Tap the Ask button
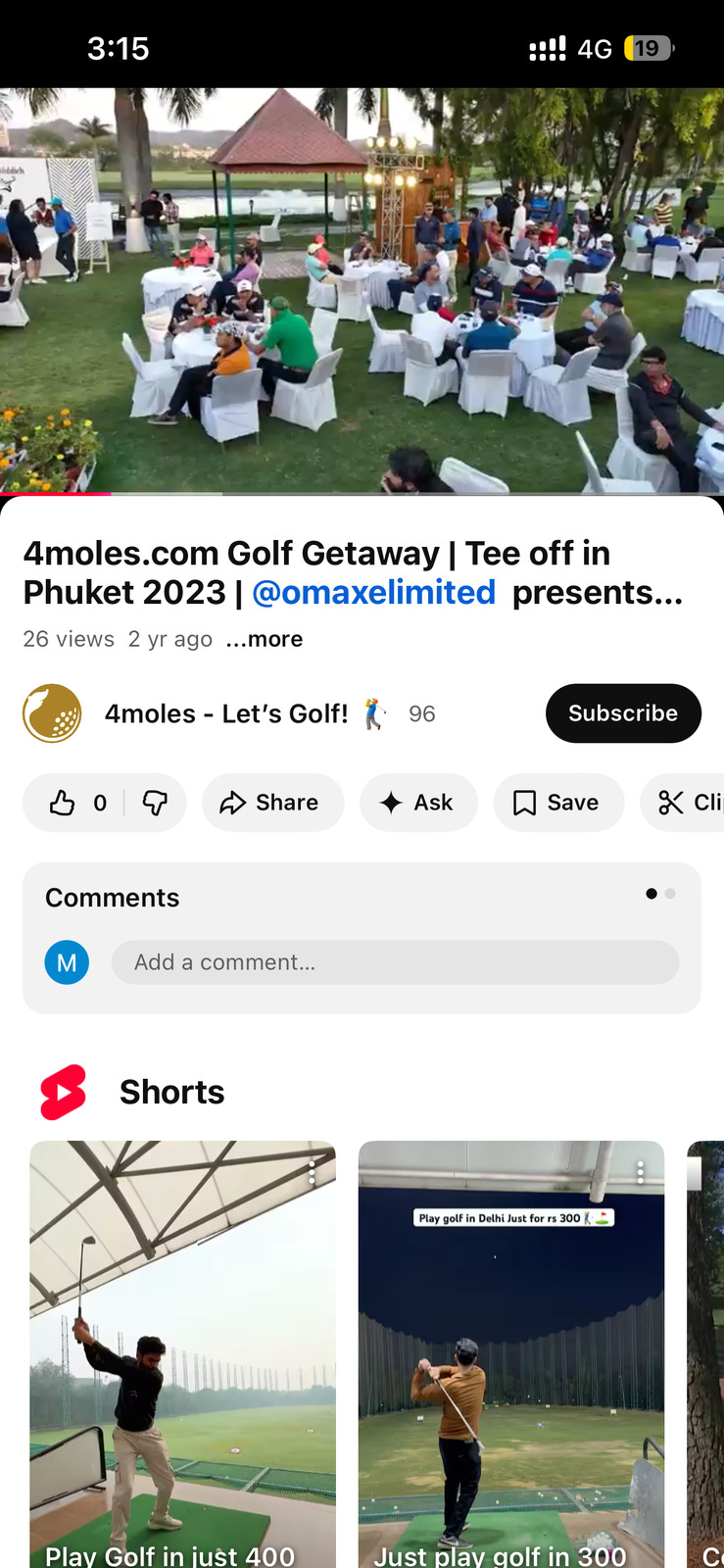The width and height of the screenshot is (724, 1568). (x=418, y=803)
